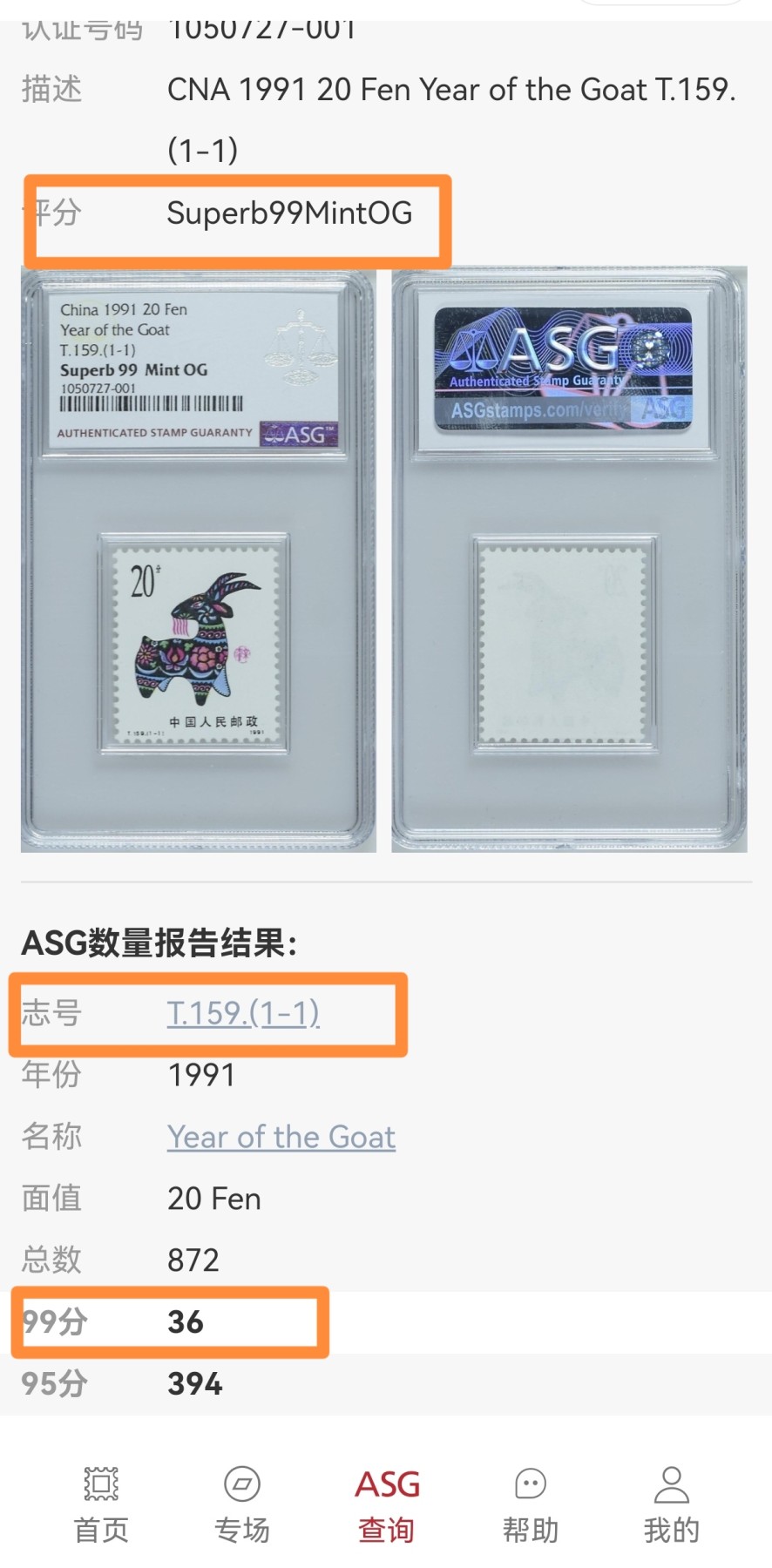Open the 帮助 help tab
Screen dimensions: 772x1568
tap(530, 1503)
